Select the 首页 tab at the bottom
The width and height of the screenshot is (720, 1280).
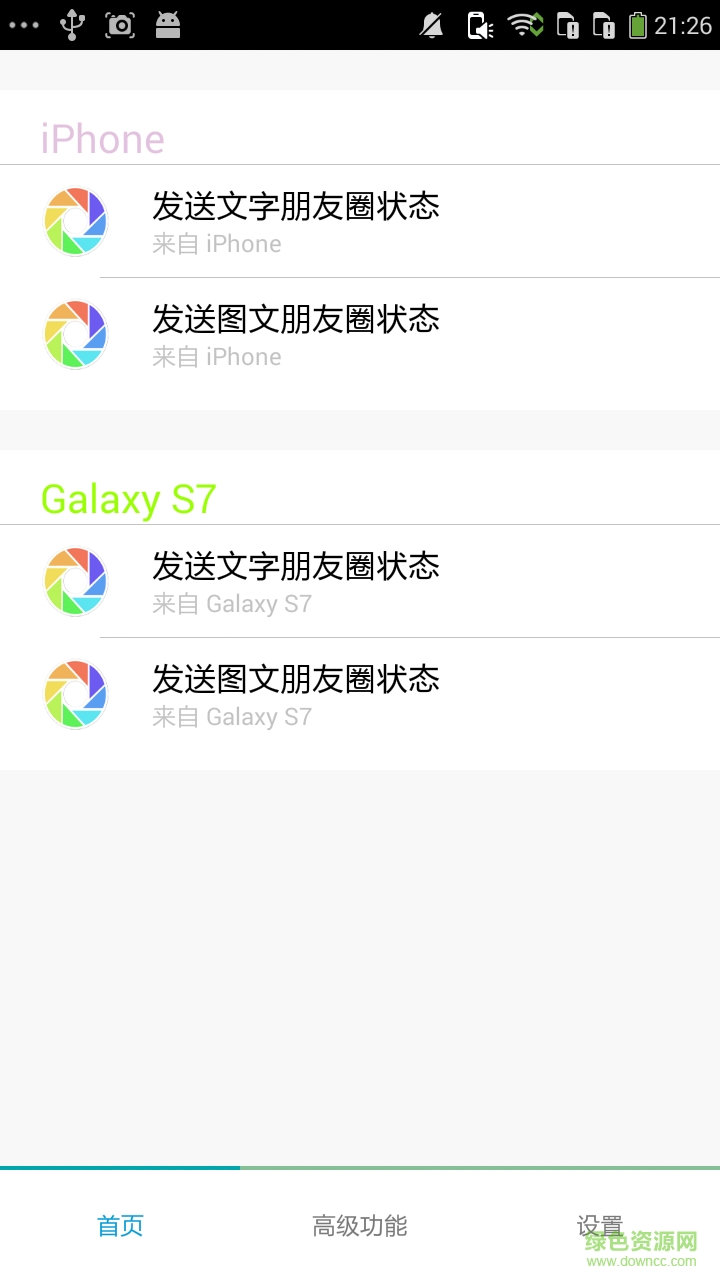pos(119,1225)
